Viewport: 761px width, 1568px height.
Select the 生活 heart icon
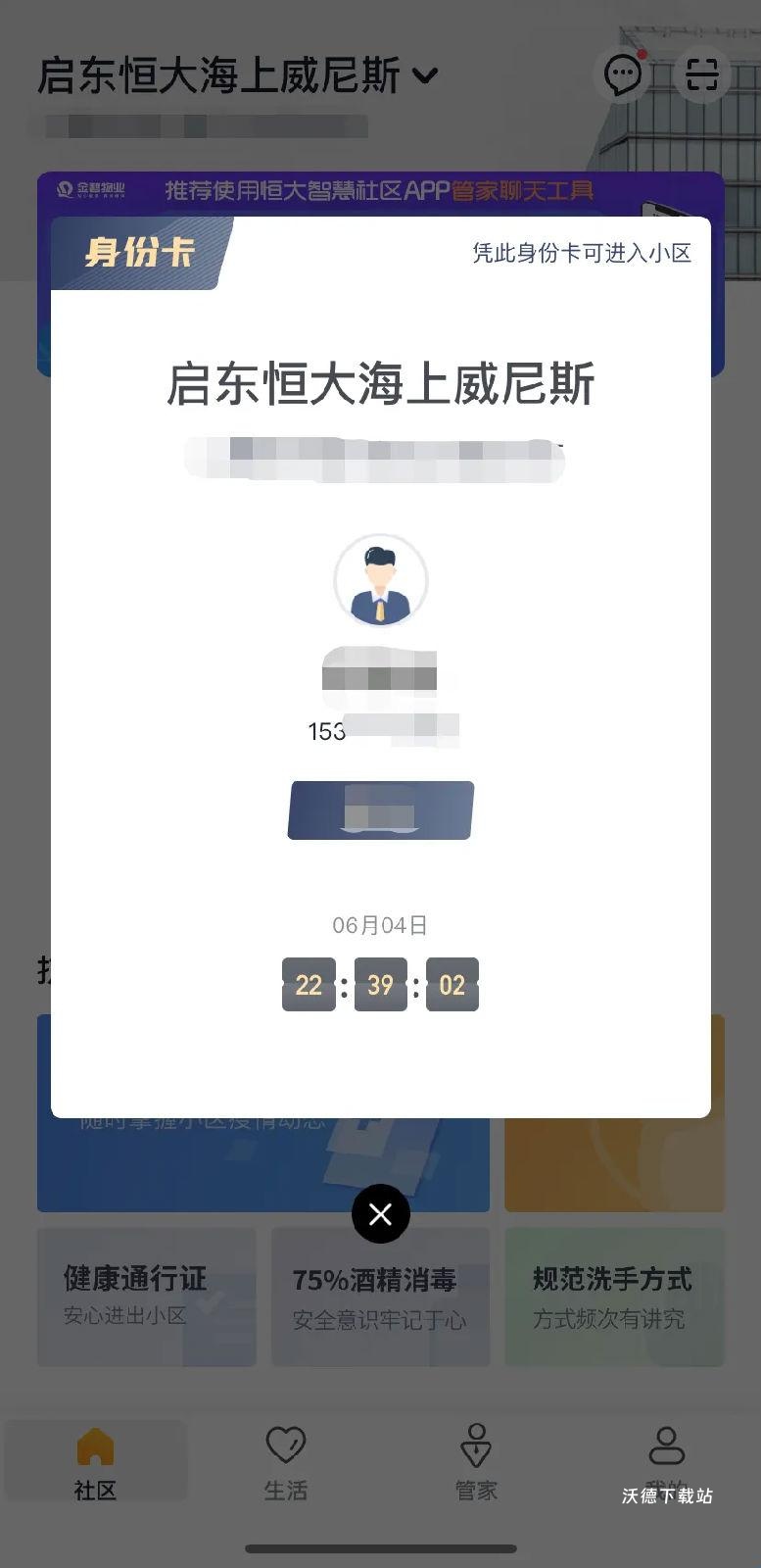click(285, 1445)
